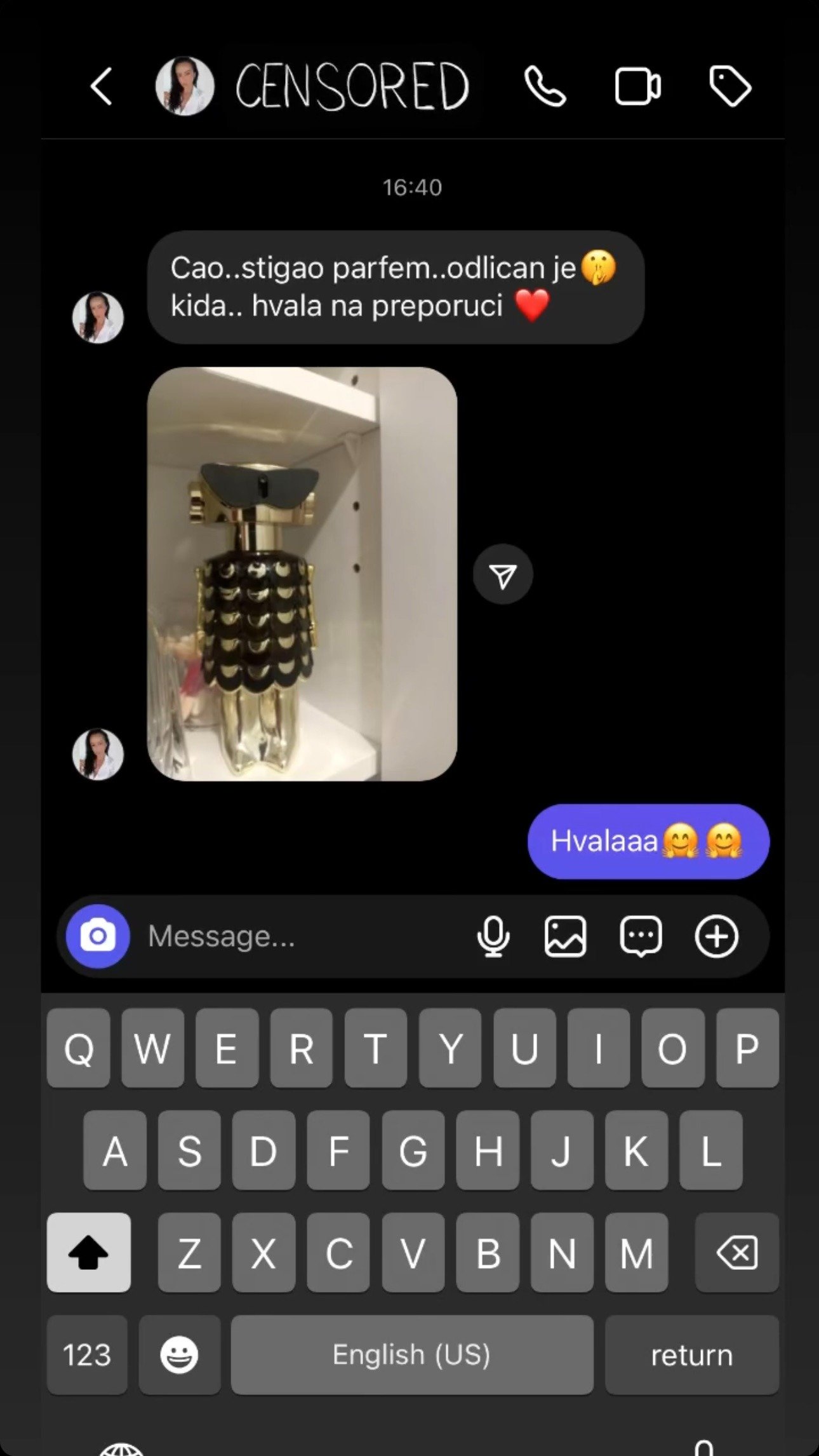Forward the perfume photo with the share arrow

pos(503,575)
